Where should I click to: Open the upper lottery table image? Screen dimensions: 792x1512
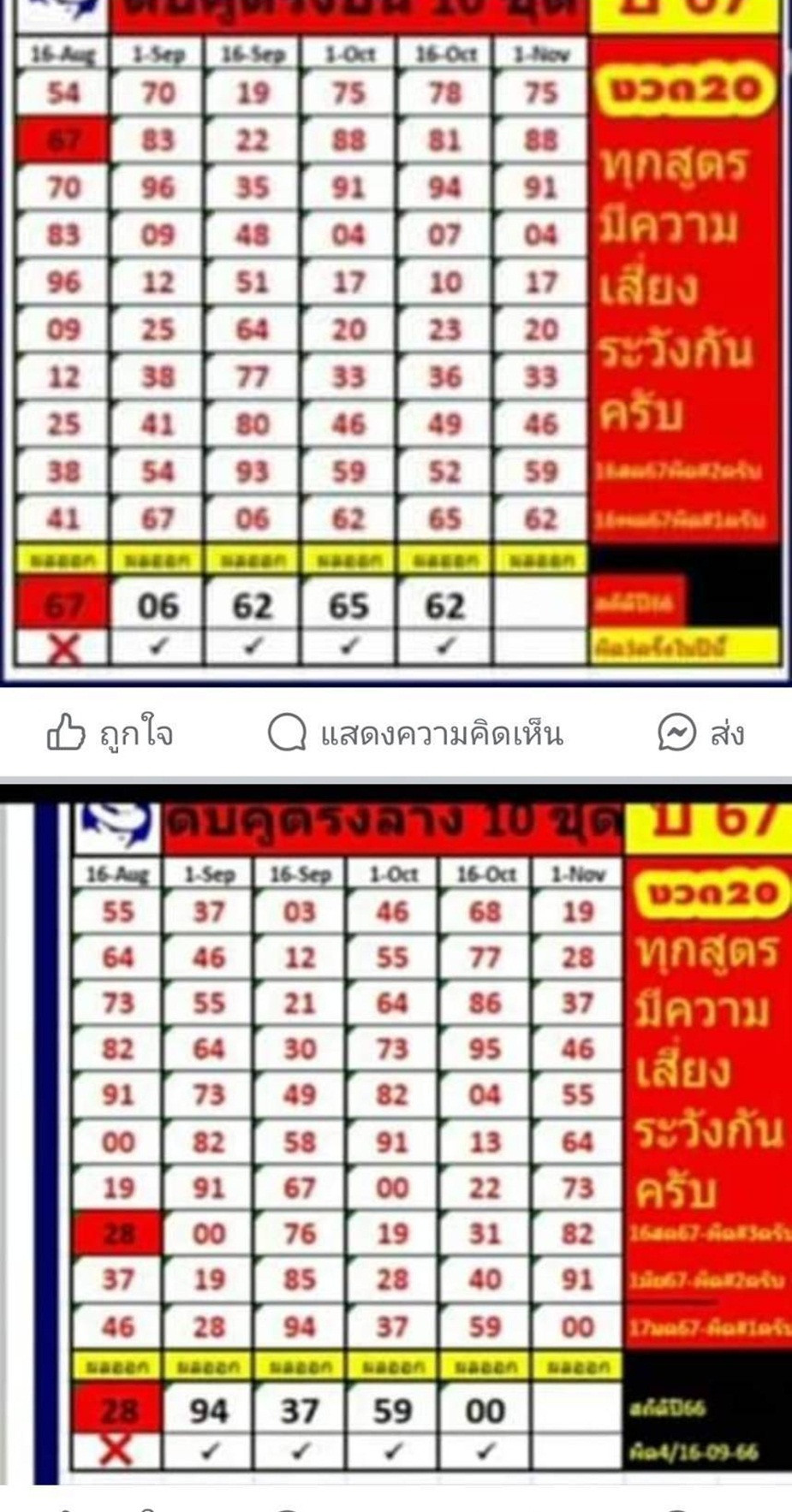(x=396, y=342)
